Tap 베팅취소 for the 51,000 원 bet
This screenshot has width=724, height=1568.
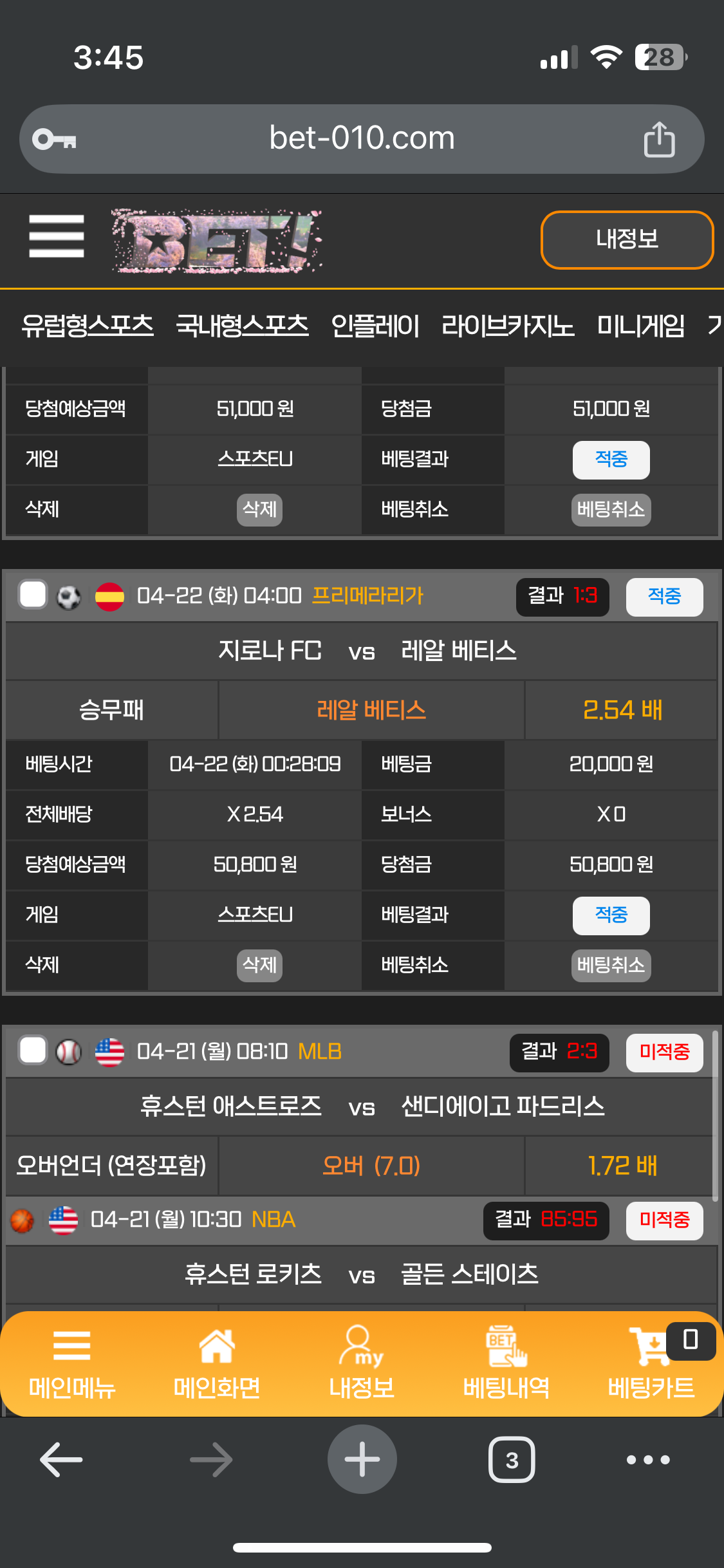pos(611,509)
